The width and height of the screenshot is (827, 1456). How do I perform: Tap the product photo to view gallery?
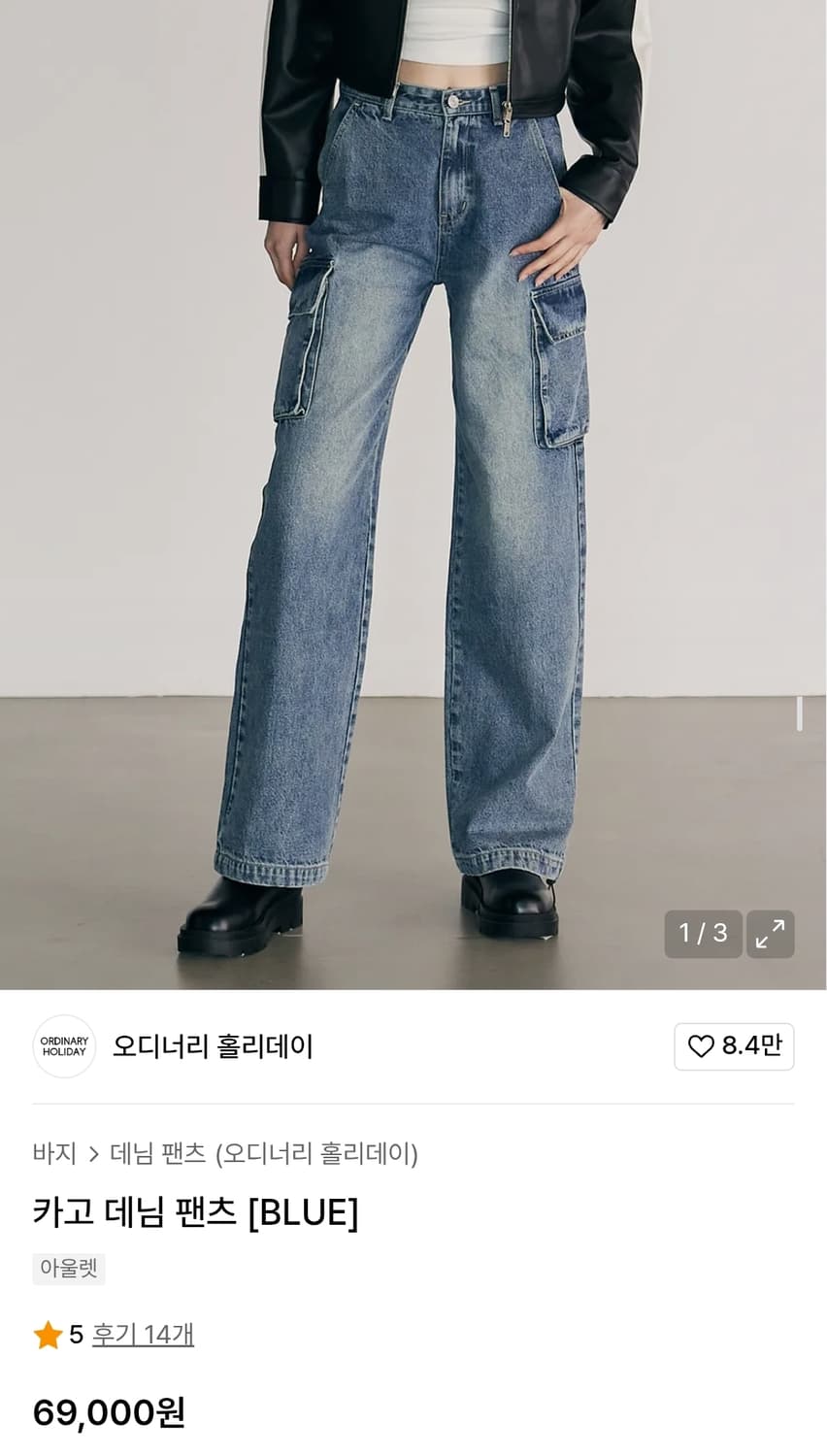pos(413,485)
